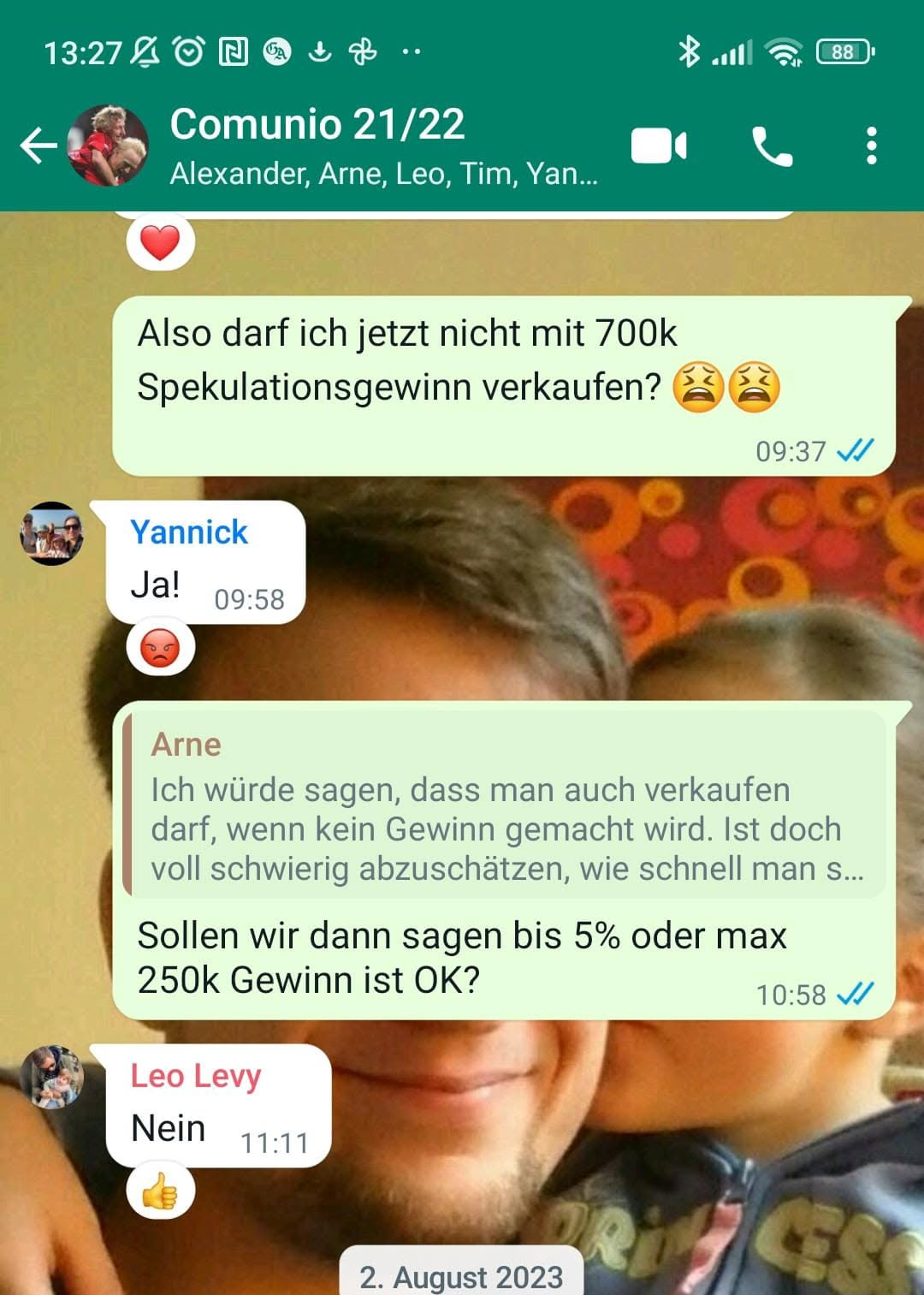
Task: Tap the Comunio 21/22 group picture
Action: (x=108, y=146)
